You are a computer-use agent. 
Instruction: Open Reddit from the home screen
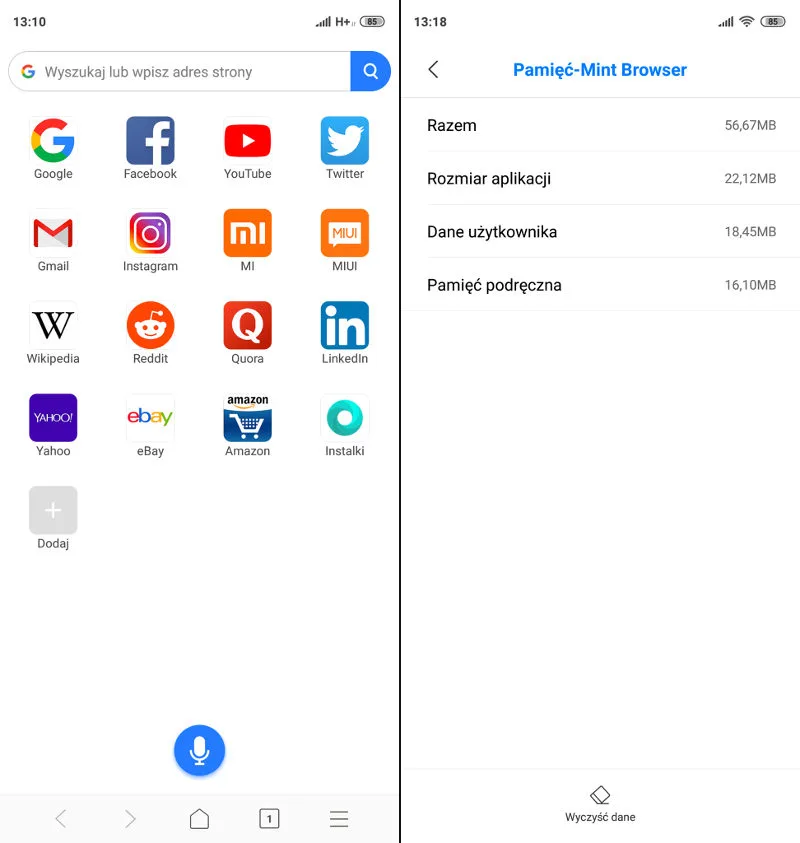point(150,325)
